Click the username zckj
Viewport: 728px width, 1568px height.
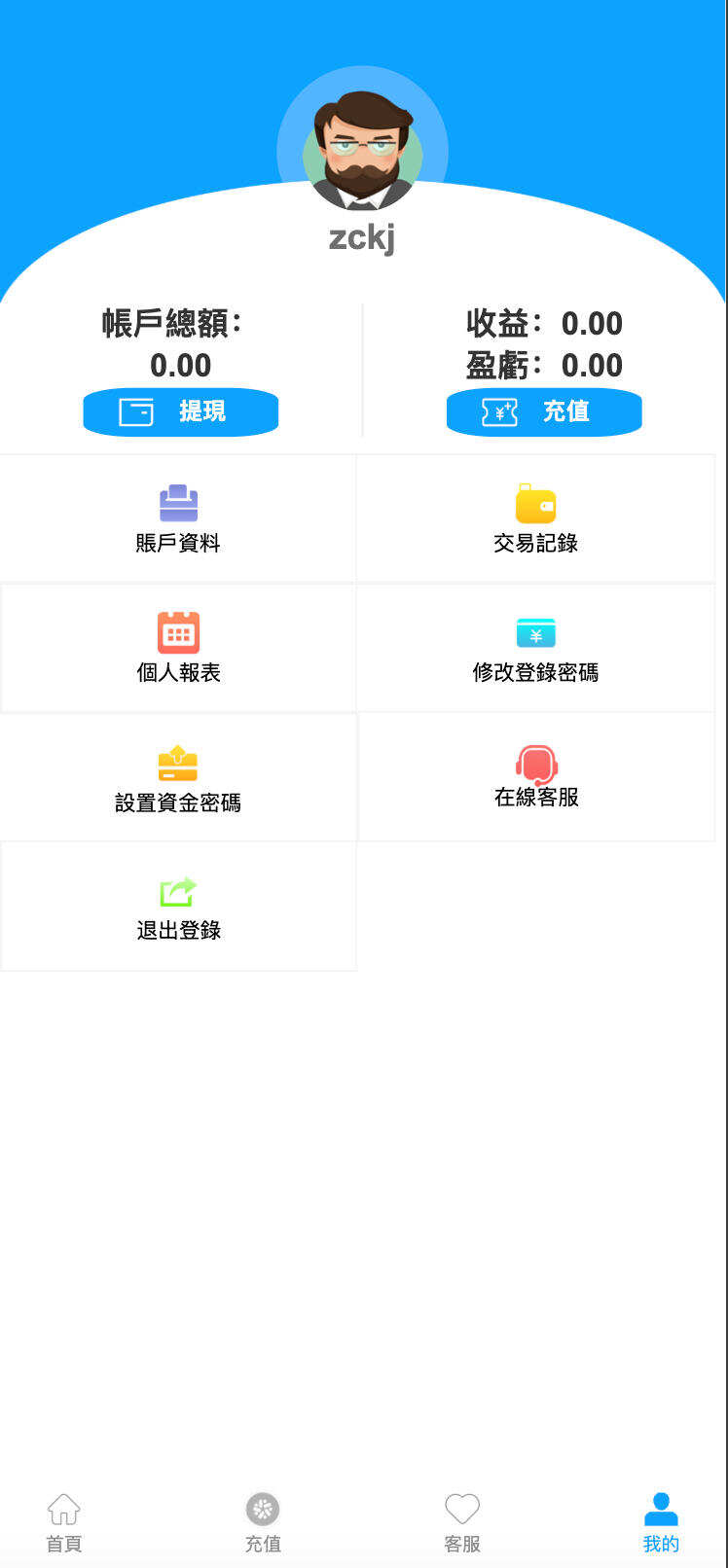(x=363, y=238)
